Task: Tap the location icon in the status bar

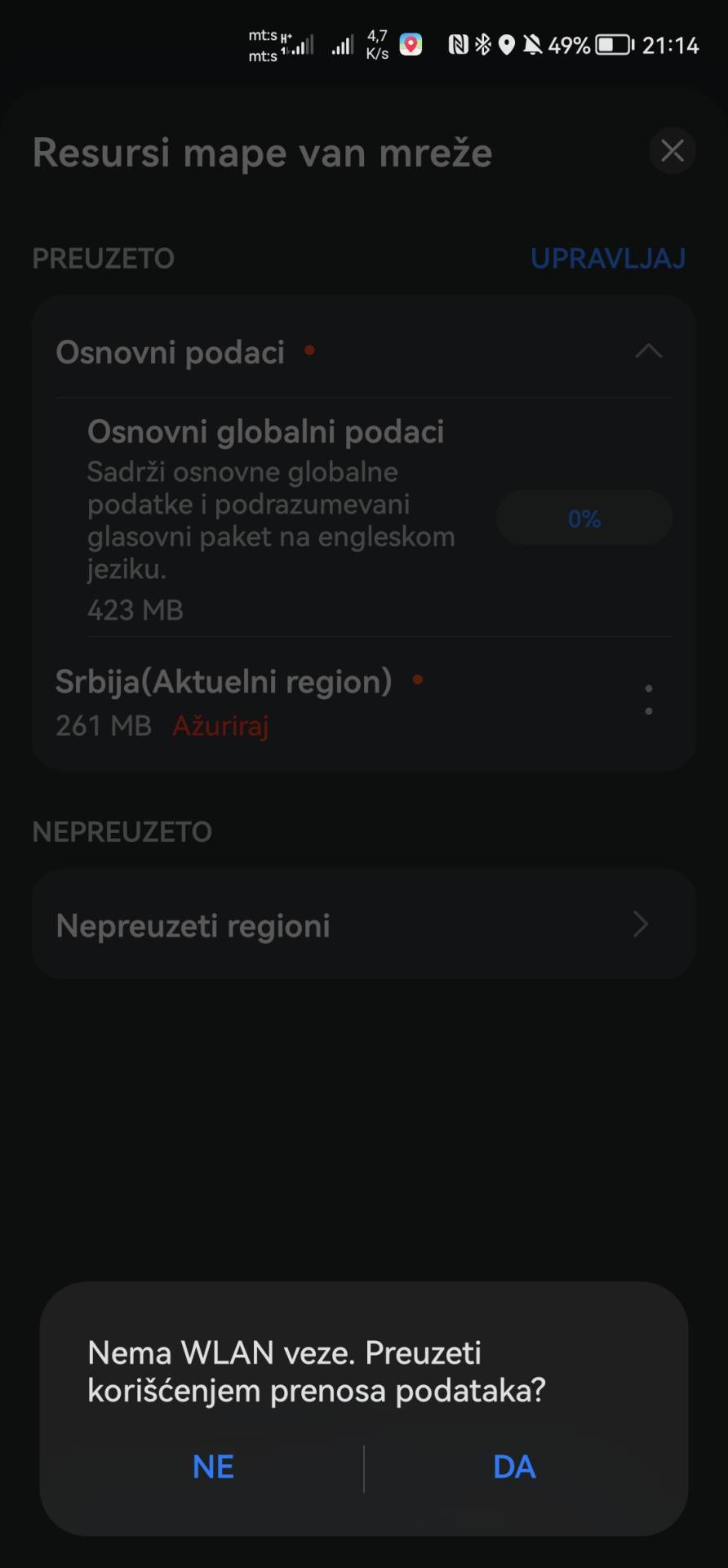Action: [506, 46]
